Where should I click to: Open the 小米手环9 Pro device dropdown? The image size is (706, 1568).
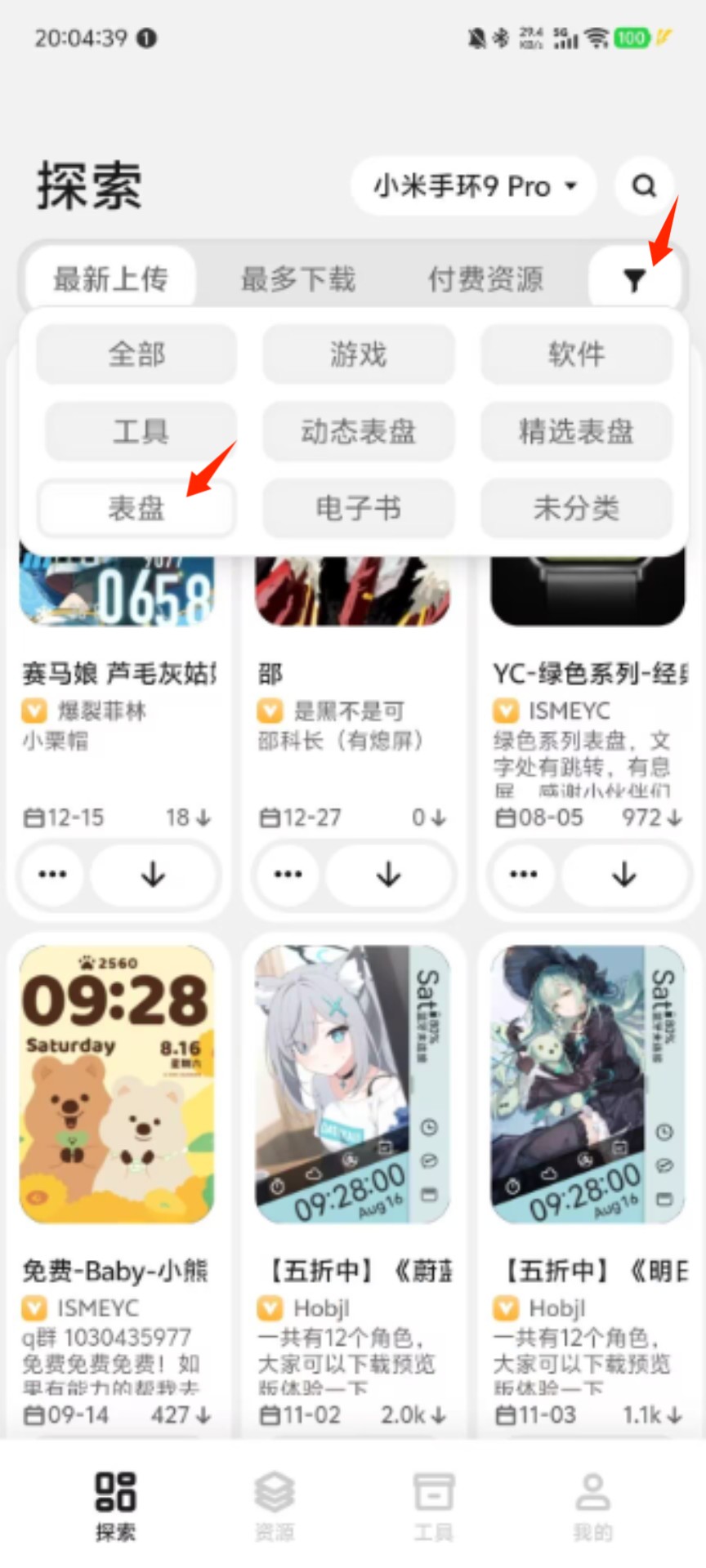[473, 186]
